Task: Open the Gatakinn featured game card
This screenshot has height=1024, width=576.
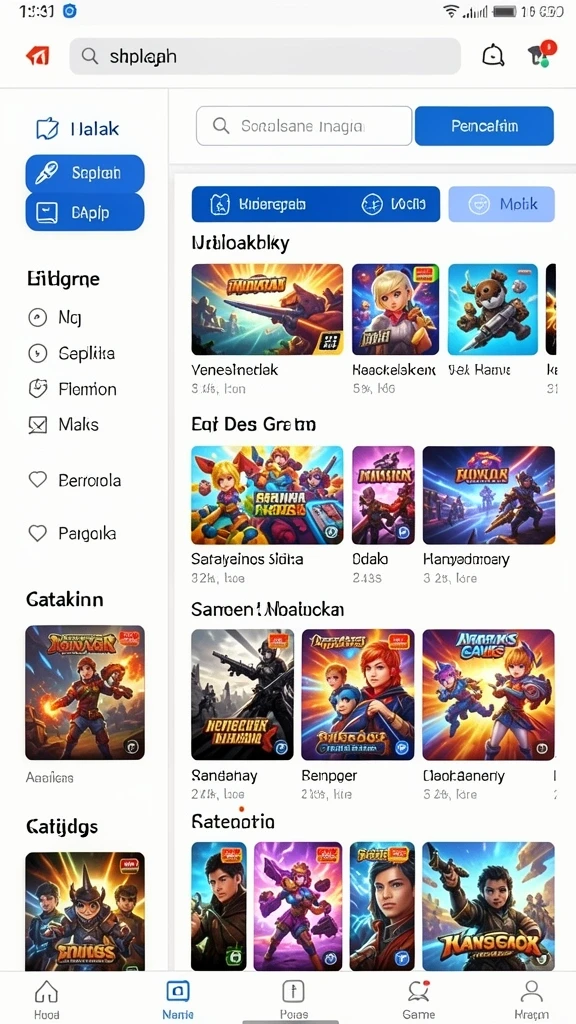Action: (85, 693)
